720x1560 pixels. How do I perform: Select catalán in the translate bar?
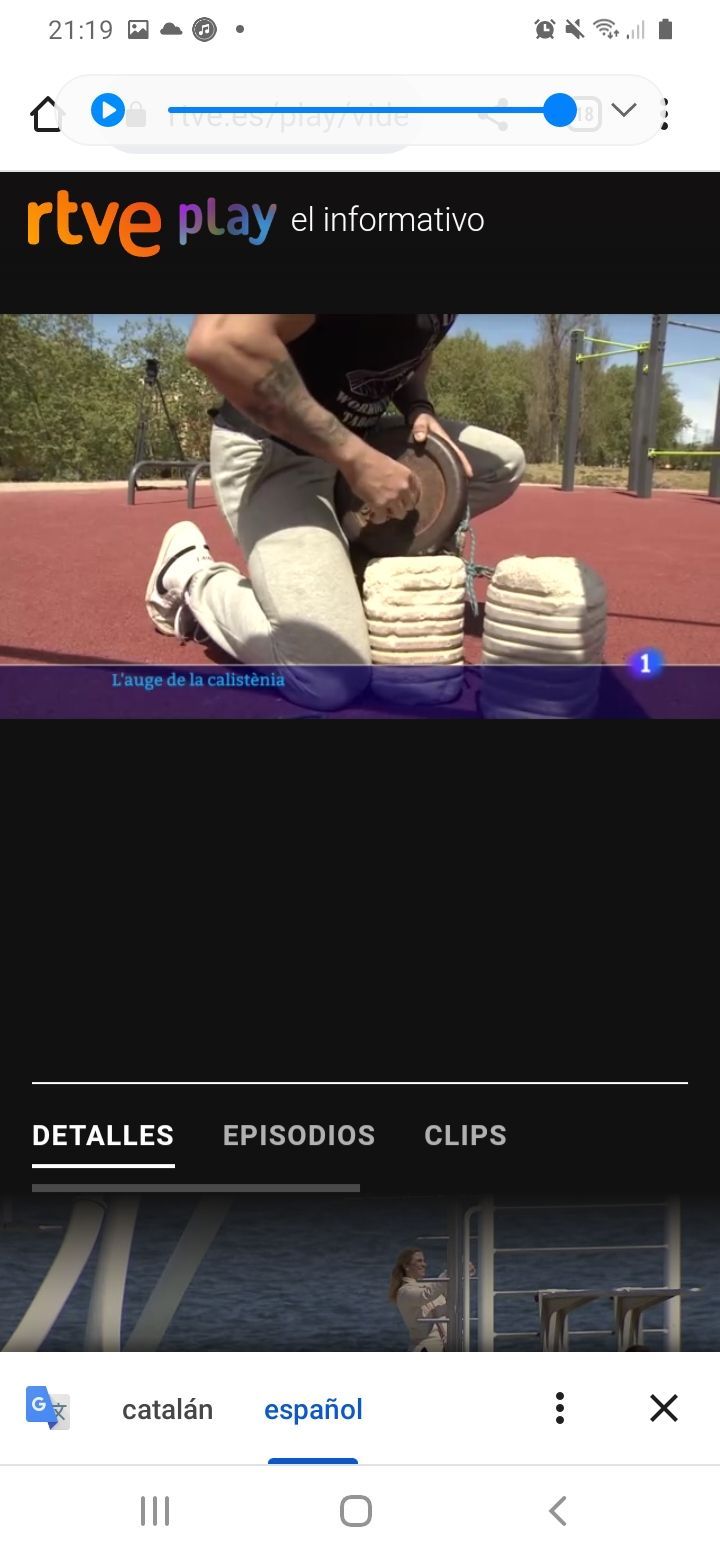pyautogui.click(x=167, y=1409)
